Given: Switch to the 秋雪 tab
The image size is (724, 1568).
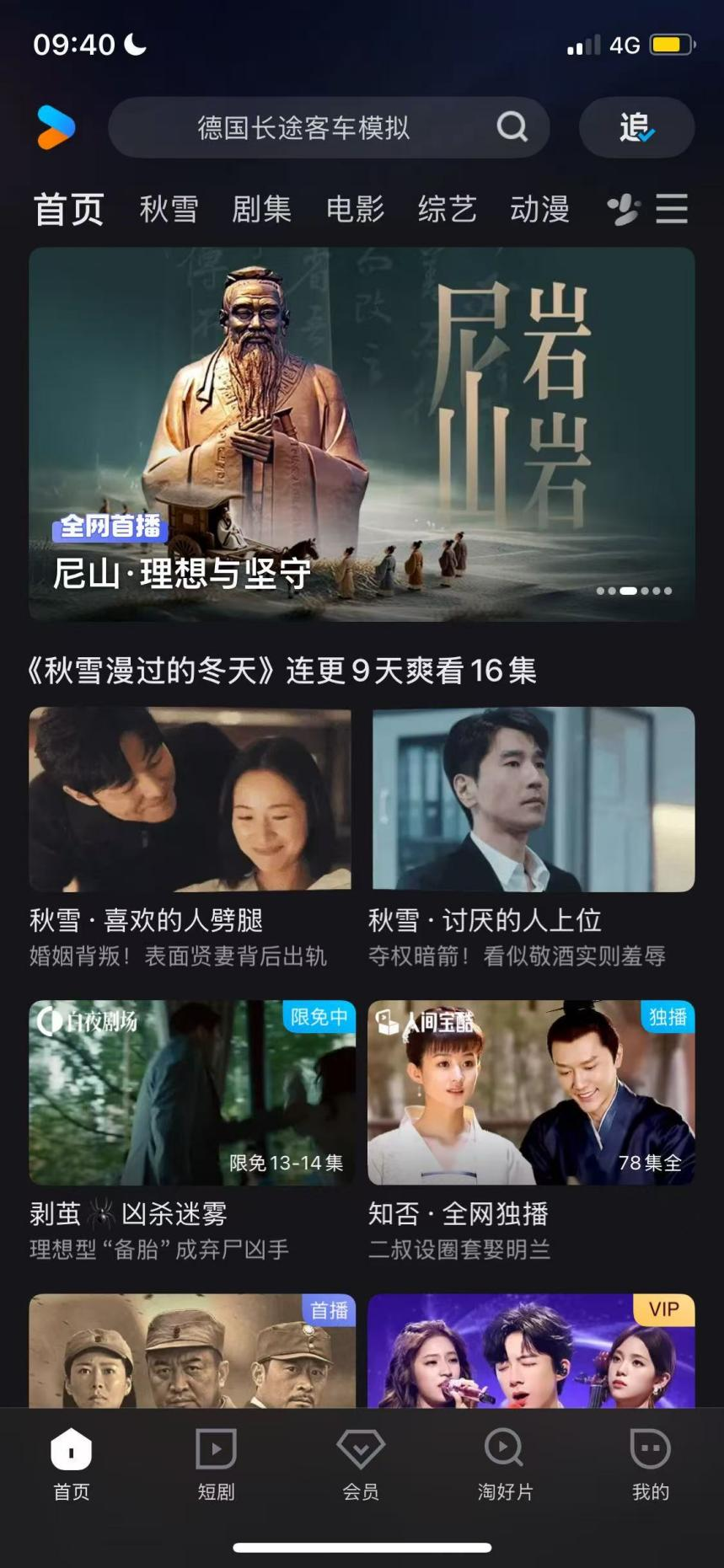Looking at the screenshot, I should click(x=169, y=209).
